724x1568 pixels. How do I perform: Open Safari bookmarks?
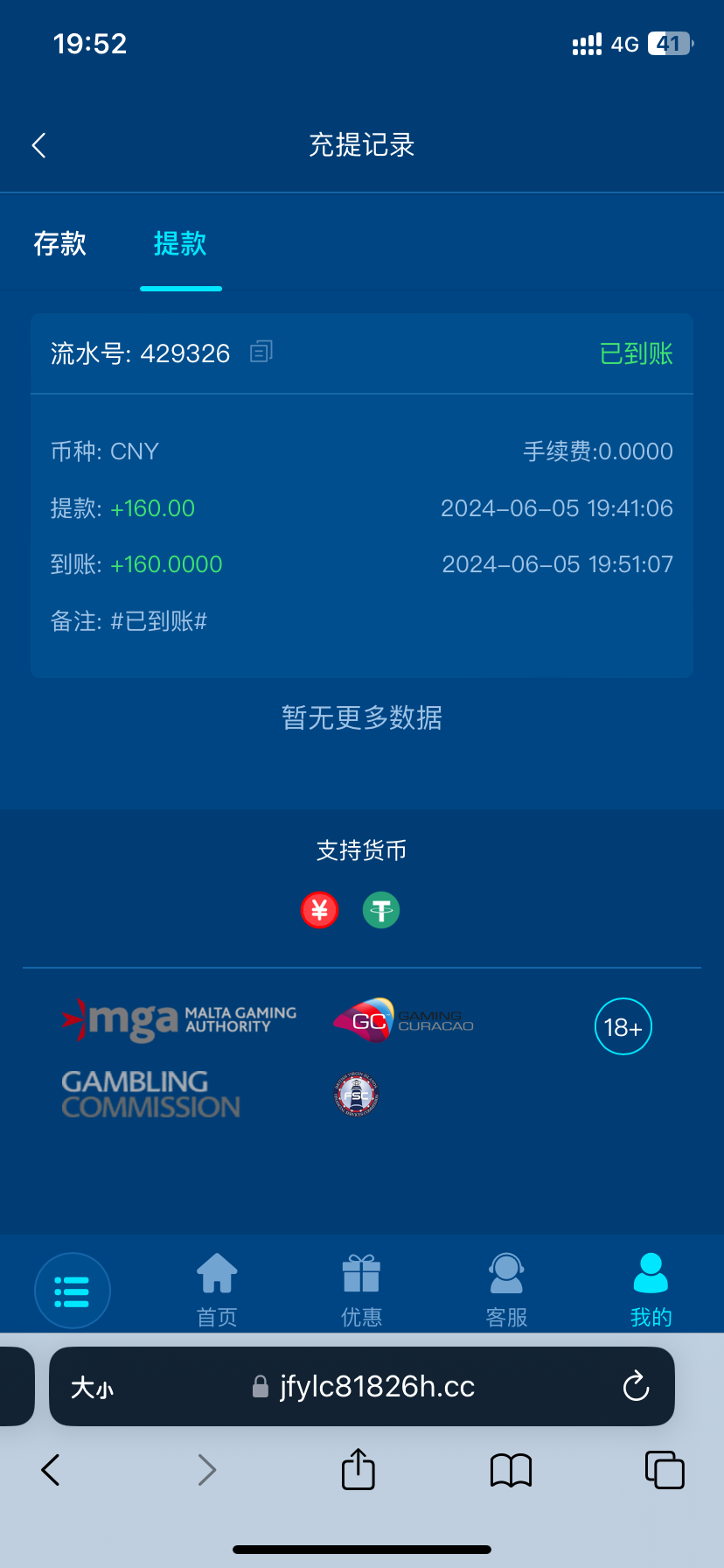[x=512, y=1470]
